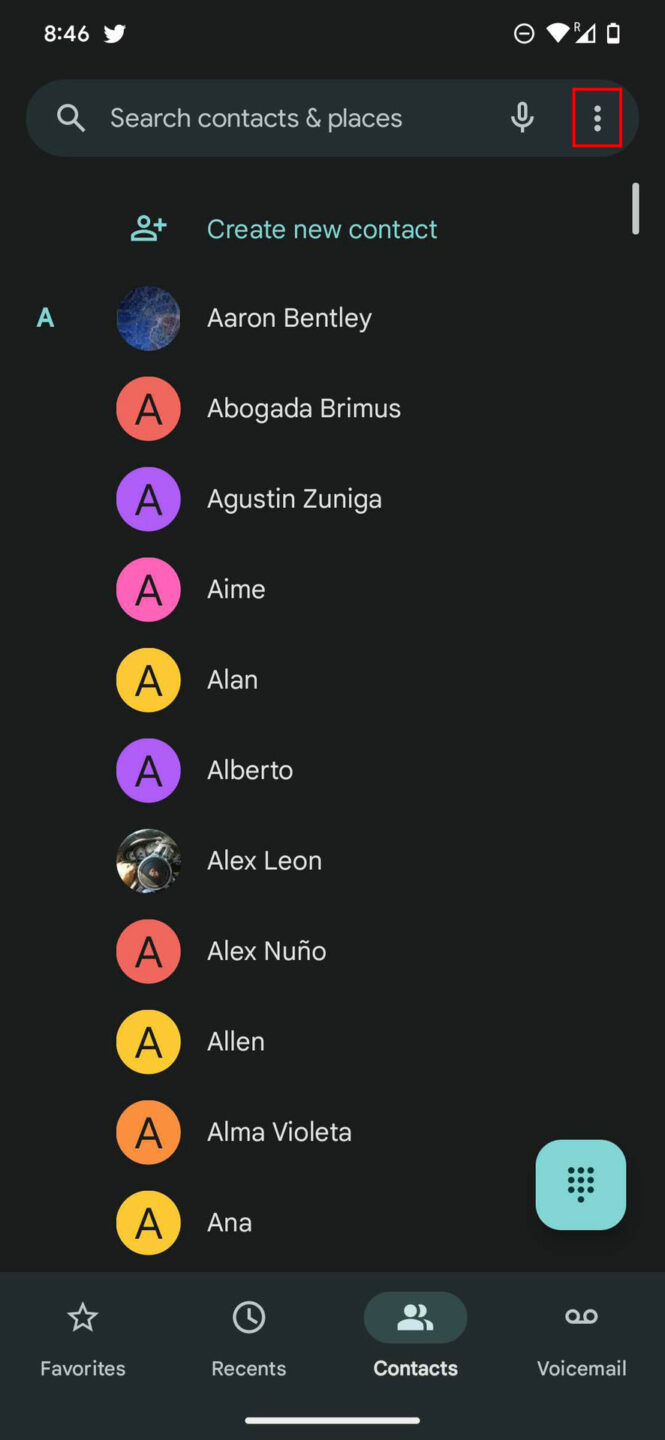
Task: Open the three-dot overflow menu
Action: 597,118
